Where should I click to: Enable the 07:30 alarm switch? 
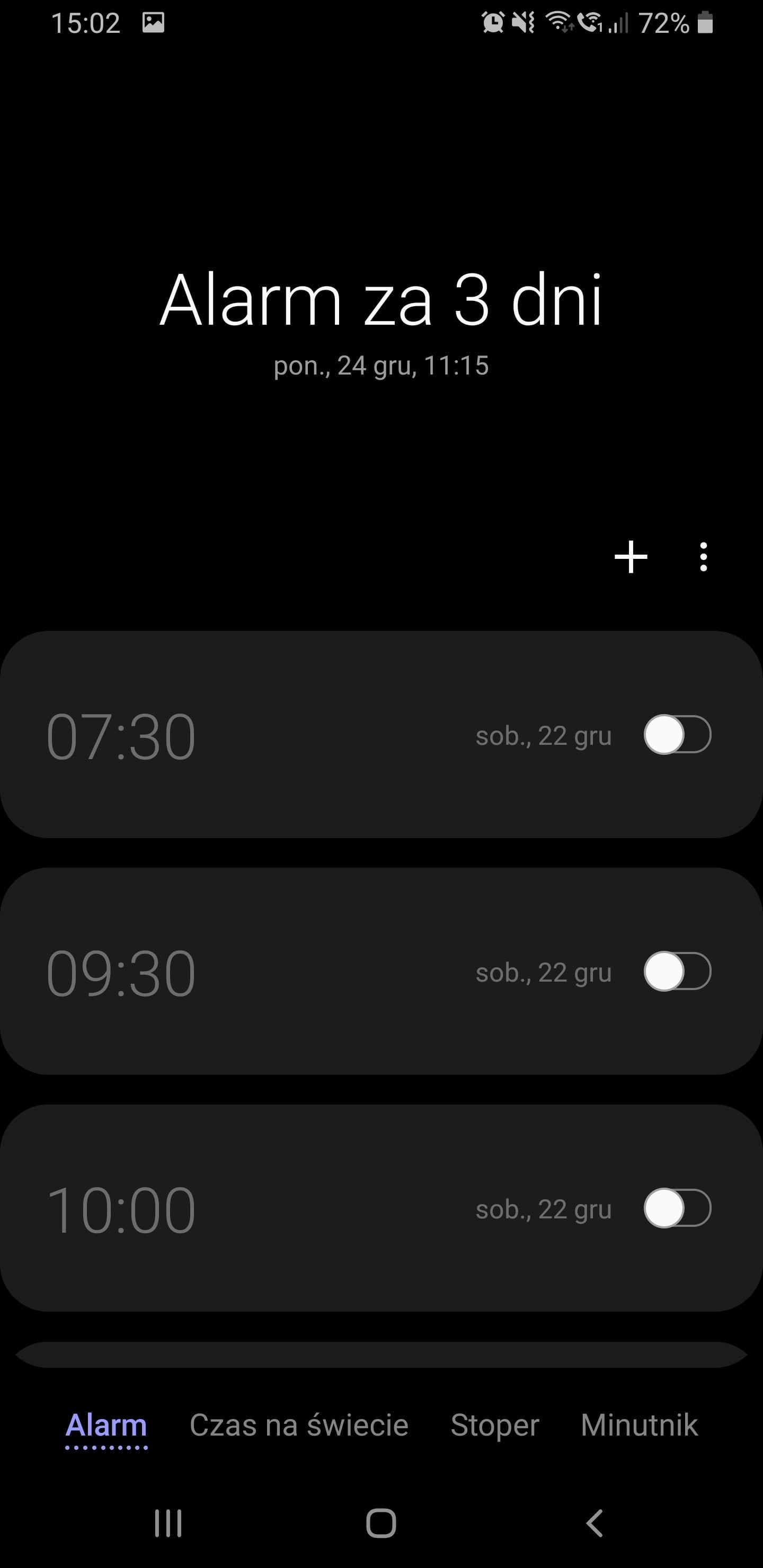click(x=677, y=735)
